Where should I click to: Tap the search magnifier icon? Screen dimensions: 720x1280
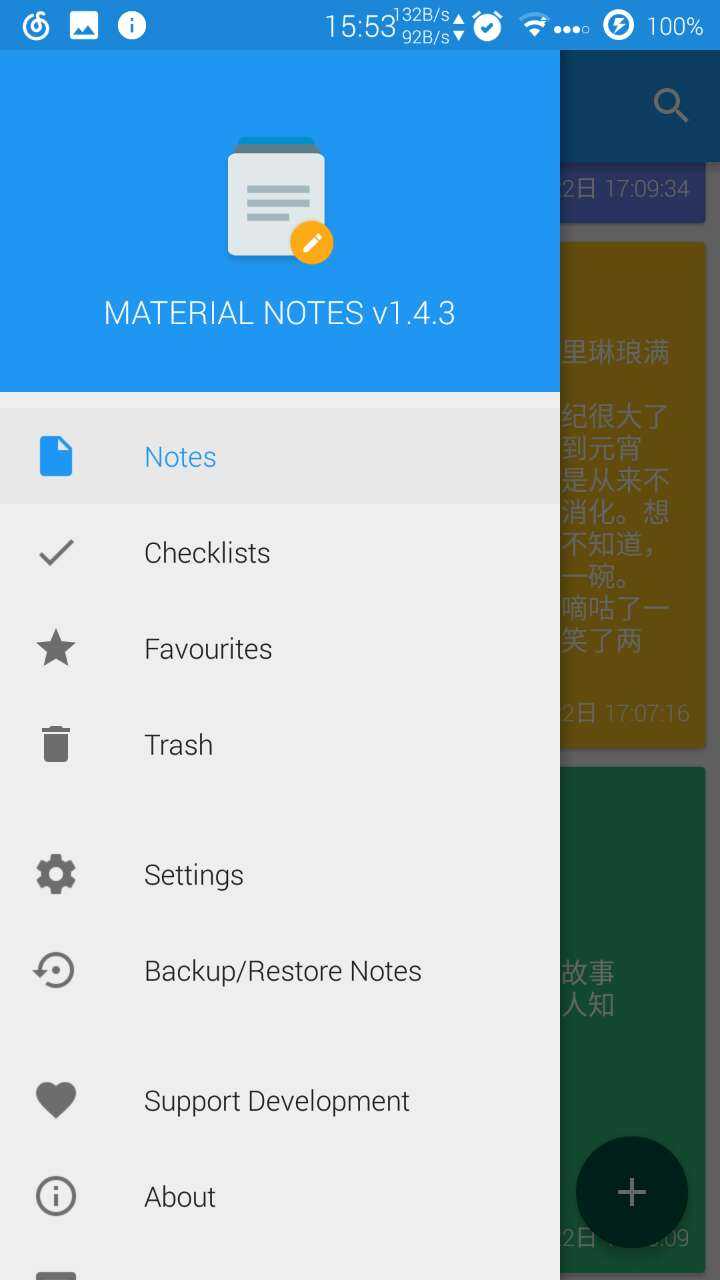[x=670, y=105]
